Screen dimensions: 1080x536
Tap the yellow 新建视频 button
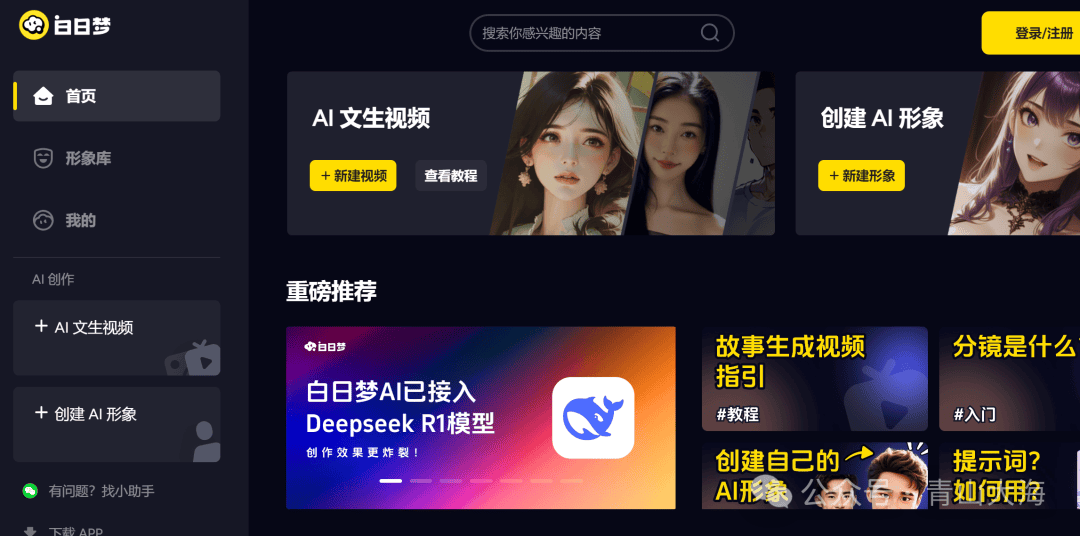tap(353, 176)
